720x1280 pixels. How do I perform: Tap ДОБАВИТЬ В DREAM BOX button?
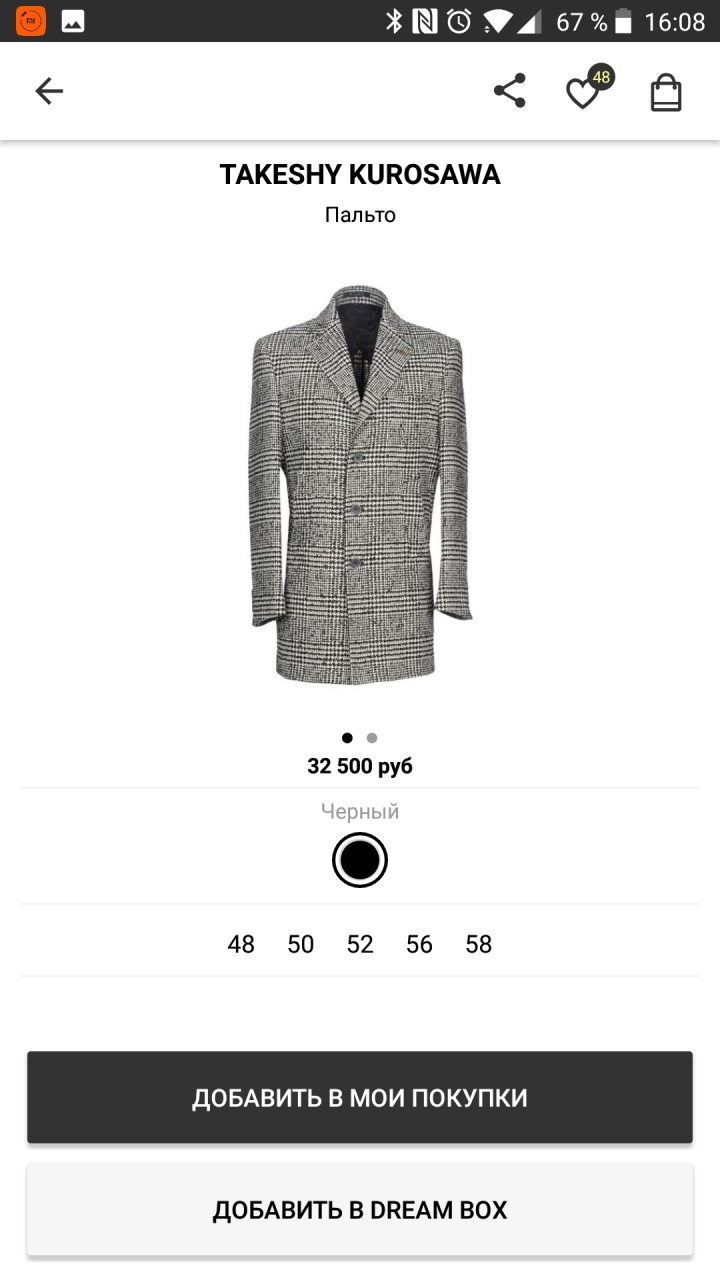click(x=360, y=1210)
